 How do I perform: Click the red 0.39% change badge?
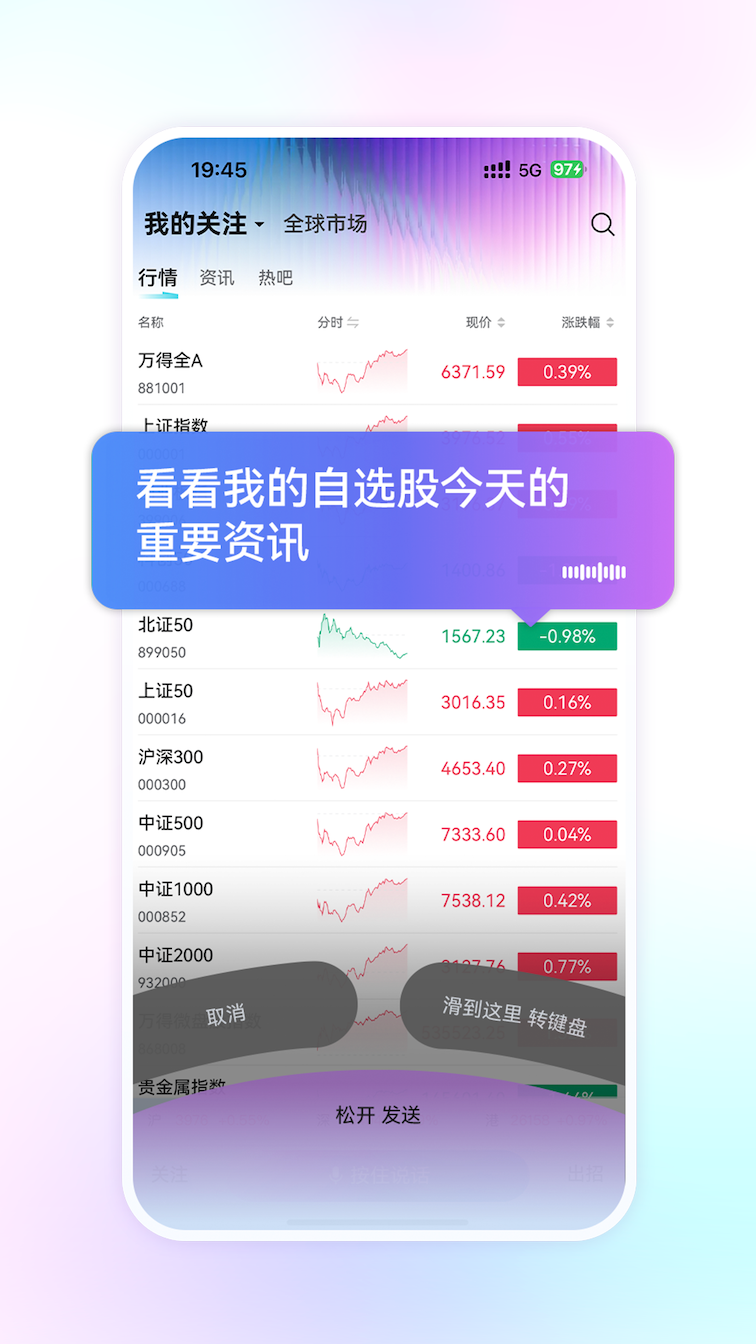tap(567, 371)
